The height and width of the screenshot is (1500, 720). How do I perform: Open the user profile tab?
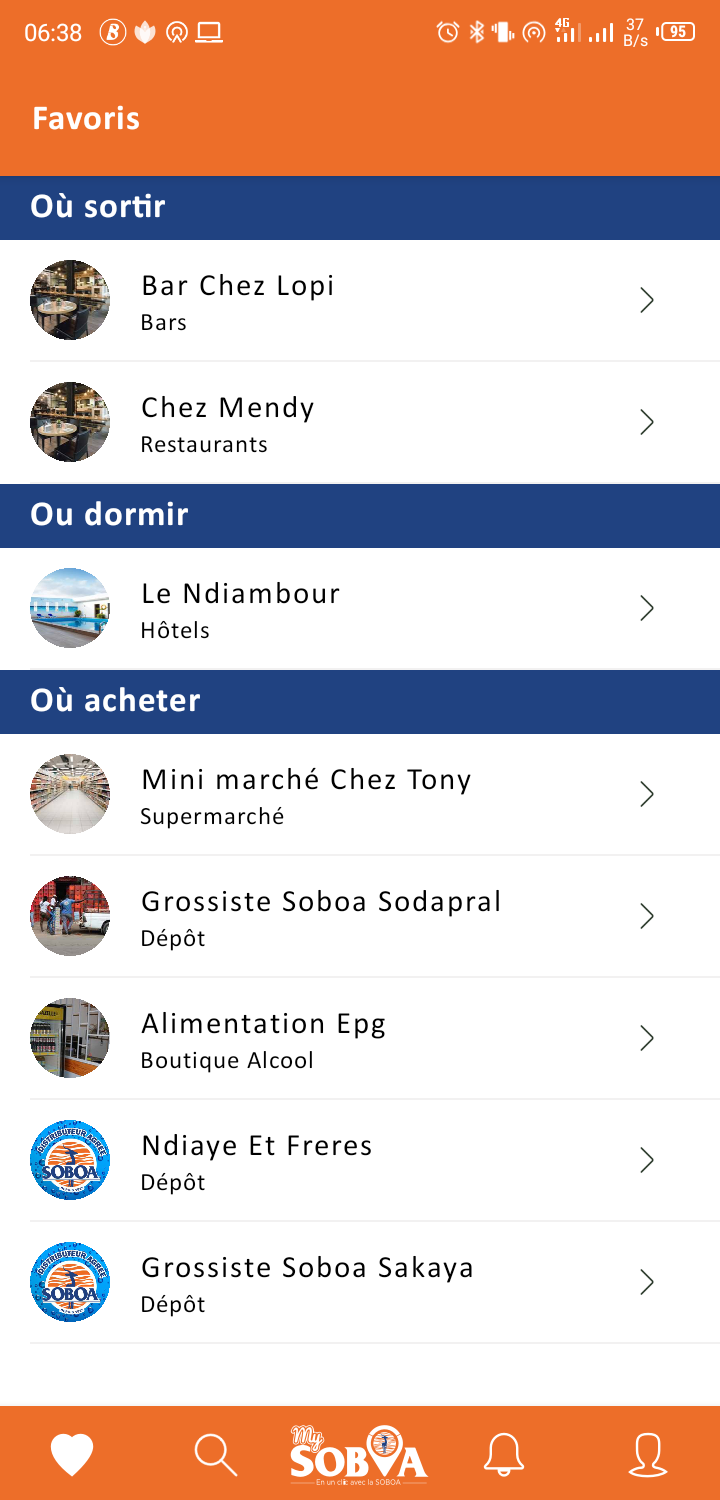pyautogui.click(x=648, y=1454)
